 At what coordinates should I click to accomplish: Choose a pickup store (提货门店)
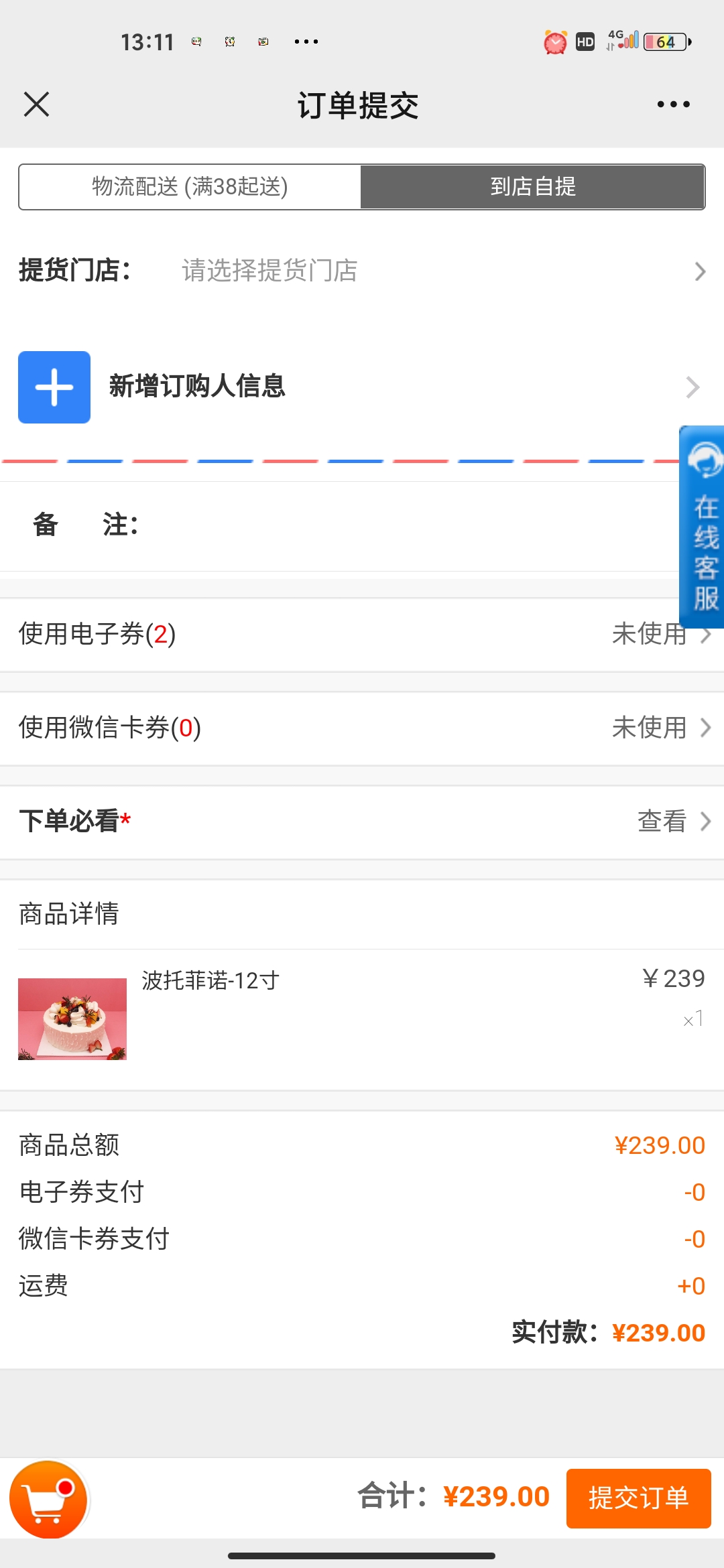362,271
